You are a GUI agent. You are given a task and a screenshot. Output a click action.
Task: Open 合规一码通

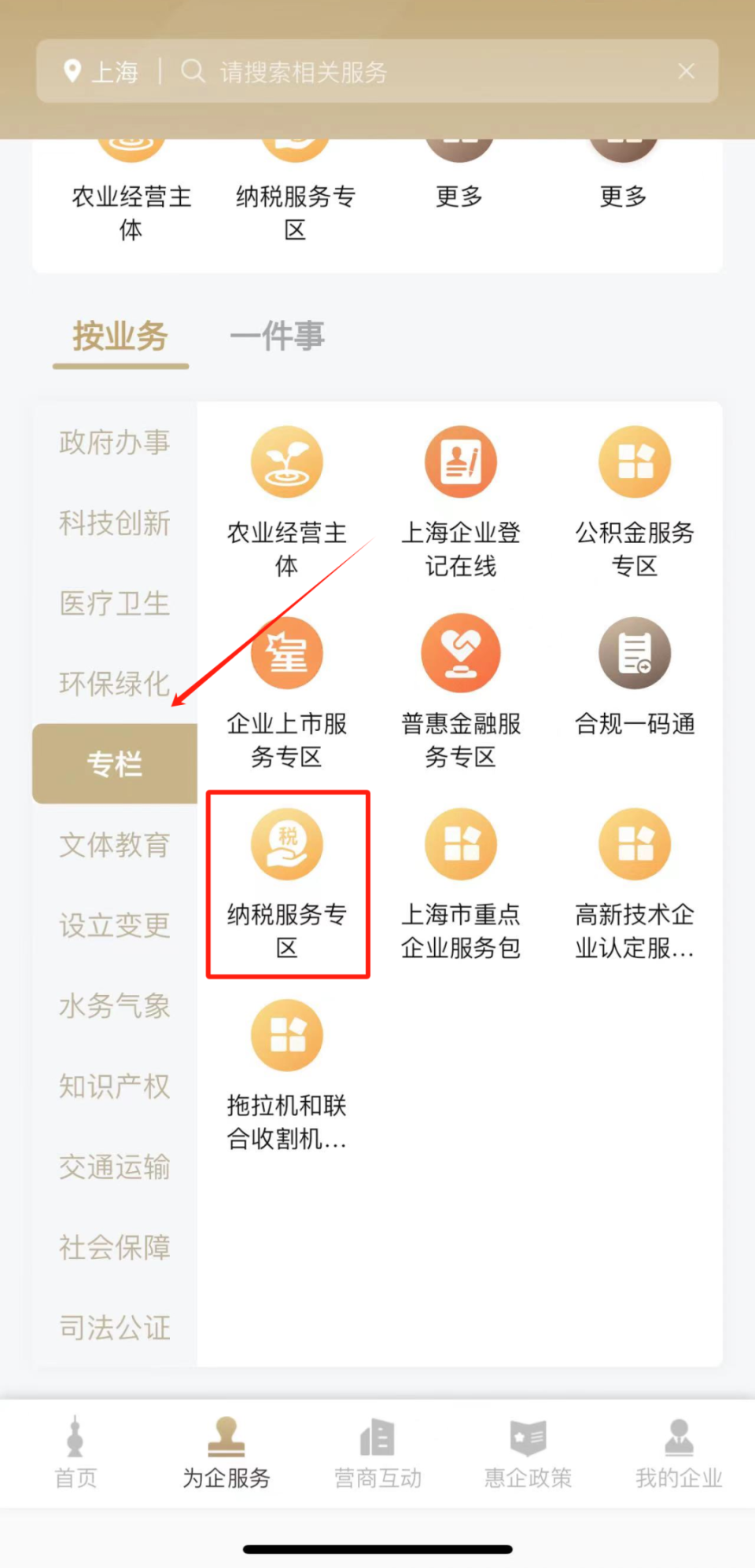point(635,676)
